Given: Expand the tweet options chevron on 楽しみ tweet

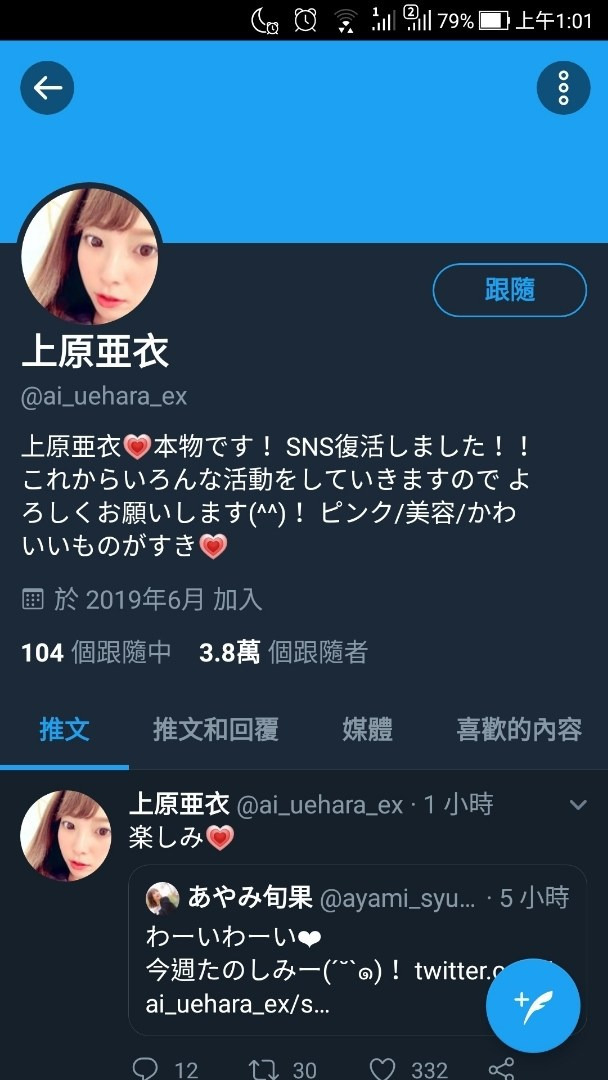Looking at the screenshot, I should (x=577, y=805).
